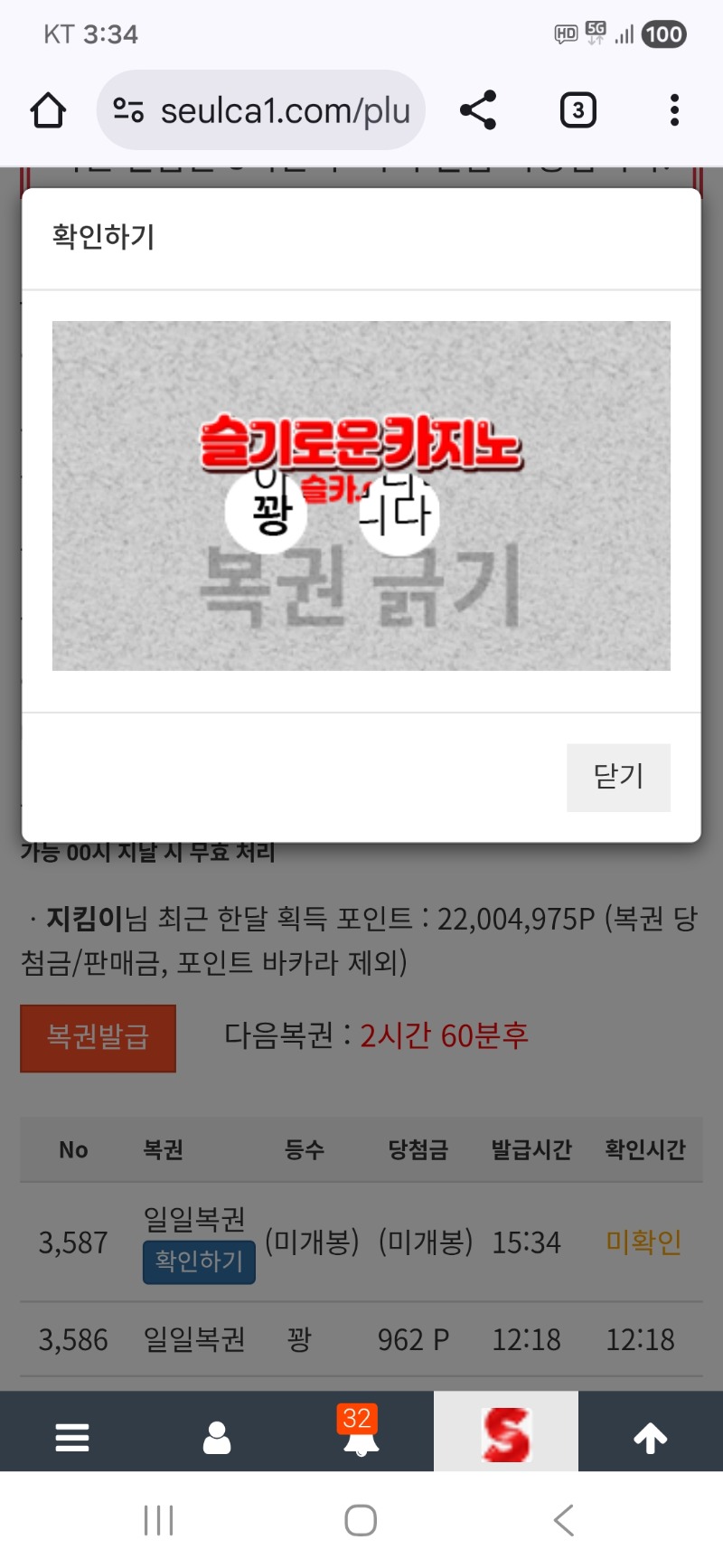Open the browser overflow menu
The image size is (723, 1568).
[674, 110]
